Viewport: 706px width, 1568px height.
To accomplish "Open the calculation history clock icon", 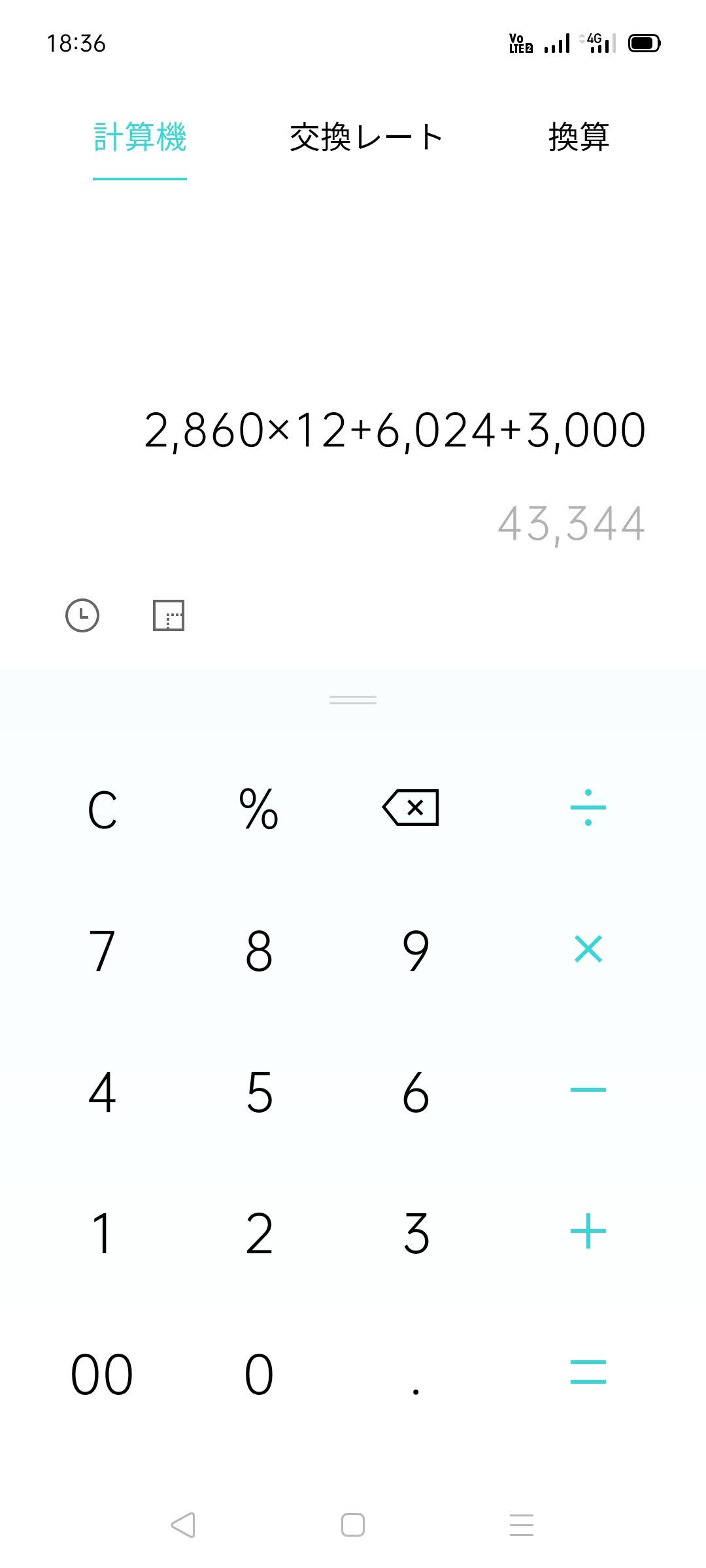I will pos(82,615).
